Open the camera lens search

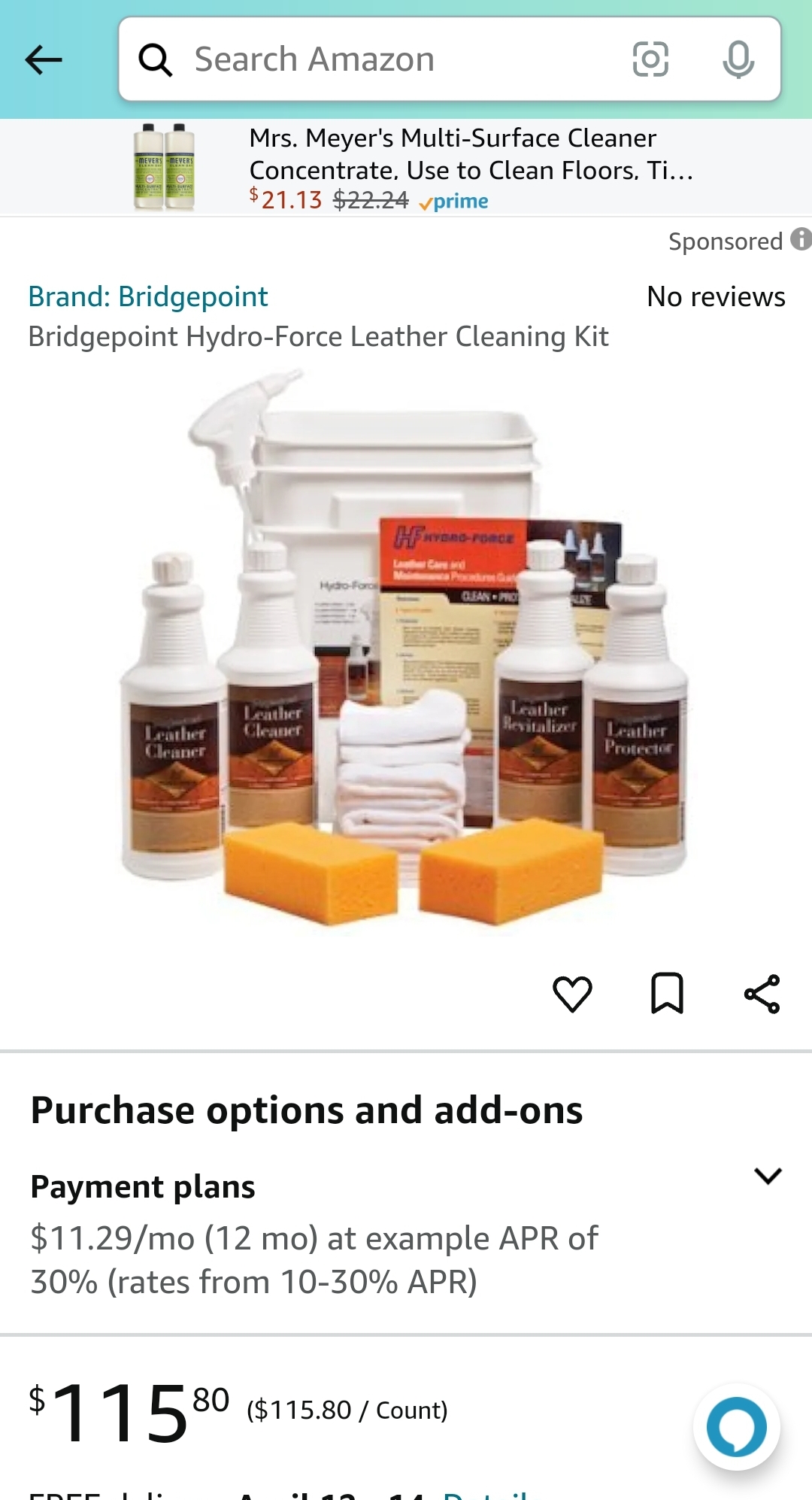pyautogui.click(x=650, y=59)
